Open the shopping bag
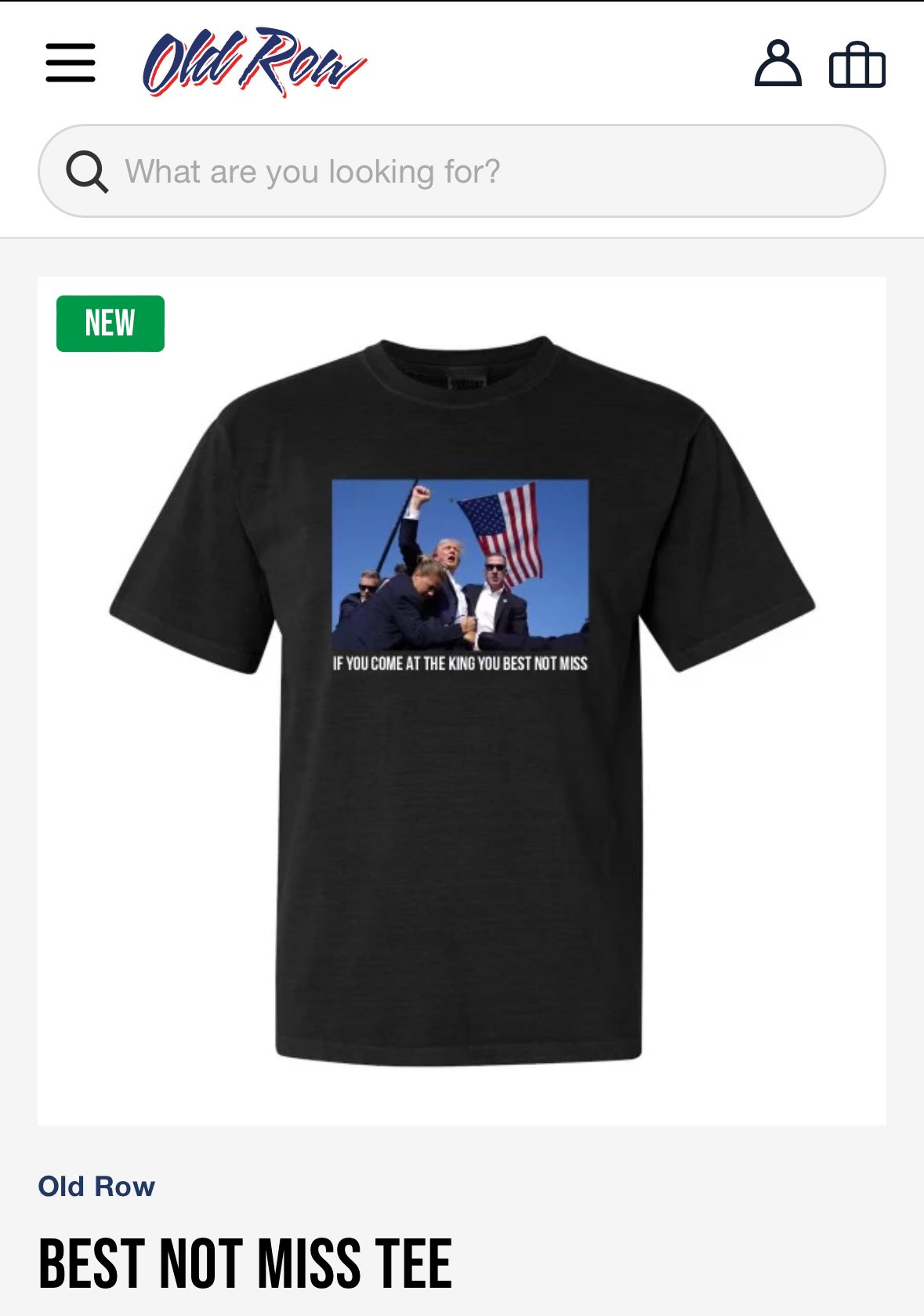924x1316 pixels. pos(857,65)
